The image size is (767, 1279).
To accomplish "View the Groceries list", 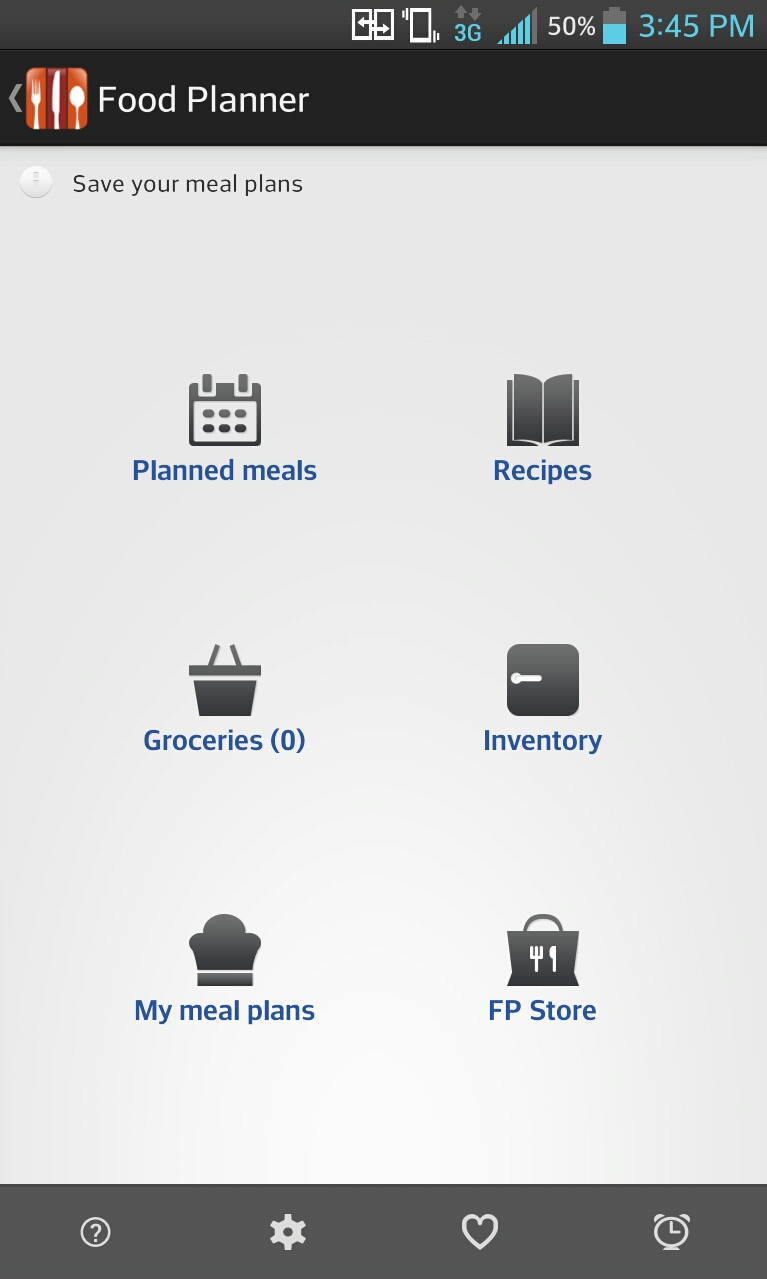I will tap(225, 699).
